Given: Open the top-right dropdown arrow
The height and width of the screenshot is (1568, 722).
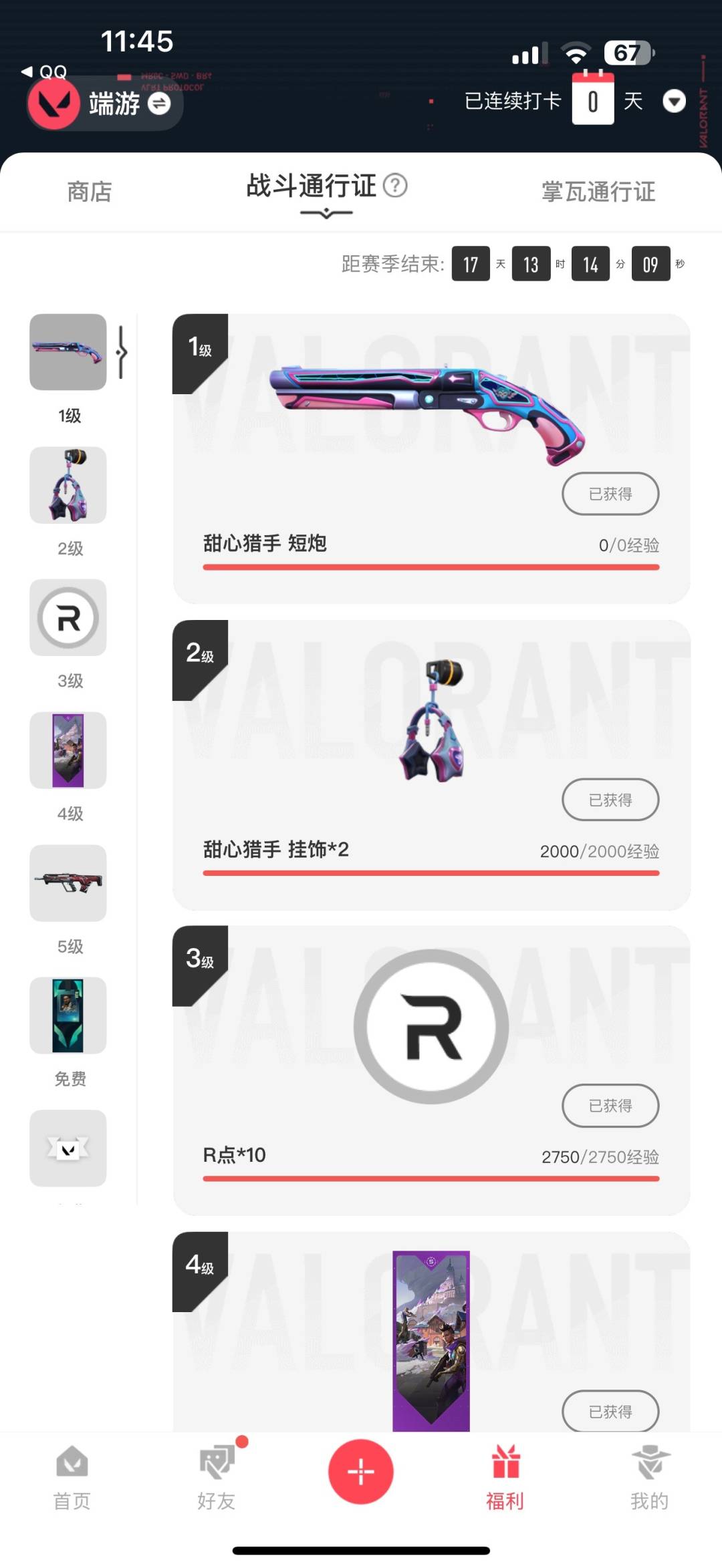Looking at the screenshot, I should click(674, 101).
